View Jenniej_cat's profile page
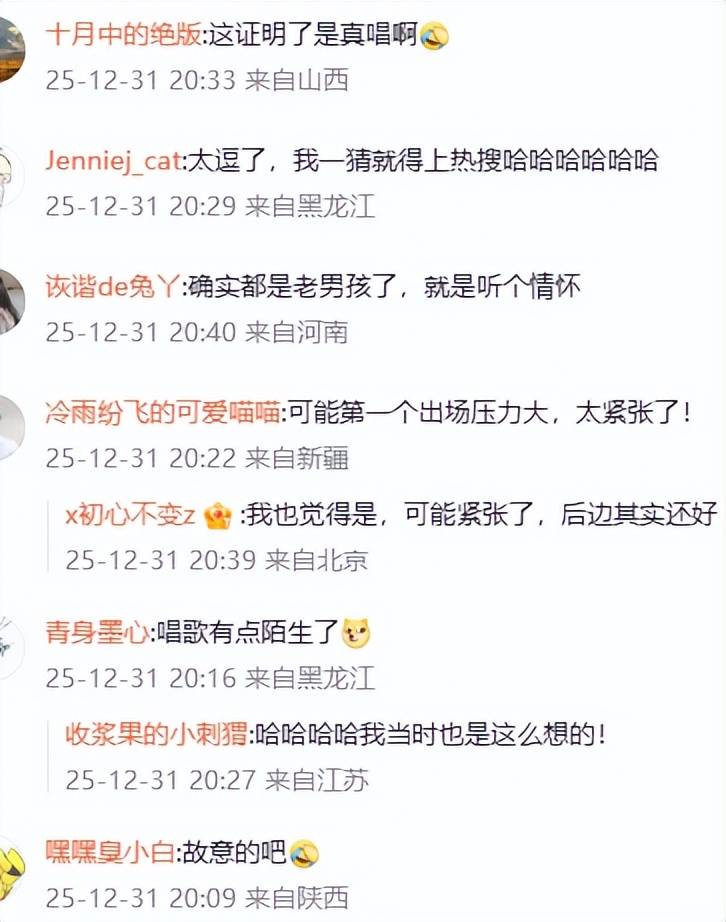 click(113, 160)
